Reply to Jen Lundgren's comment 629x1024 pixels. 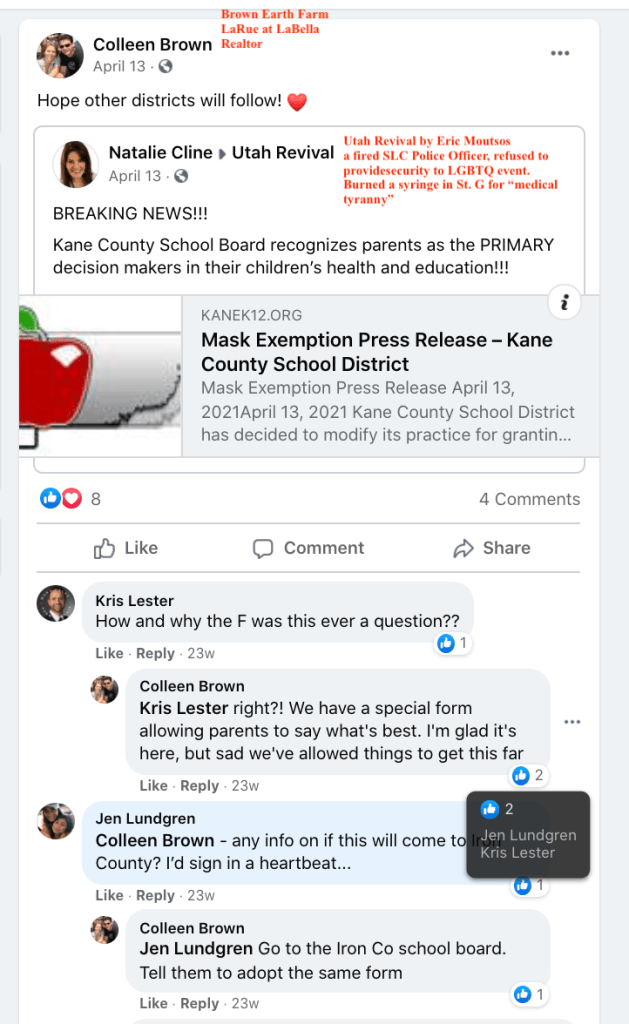(155, 895)
